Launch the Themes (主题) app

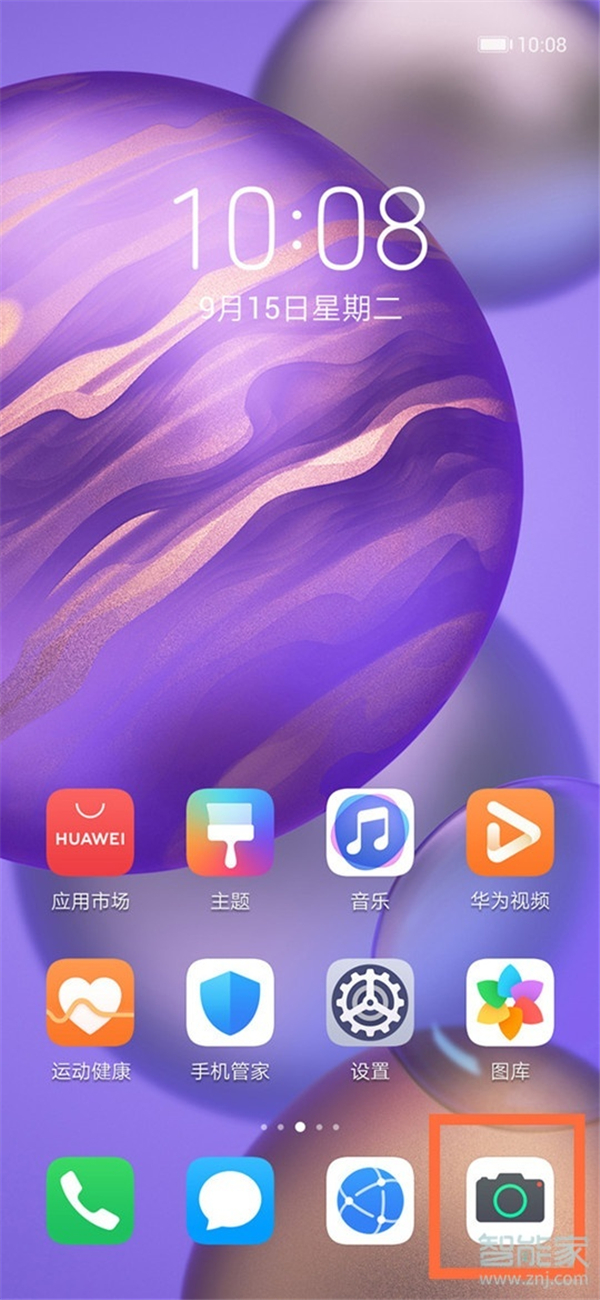(x=230, y=832)
